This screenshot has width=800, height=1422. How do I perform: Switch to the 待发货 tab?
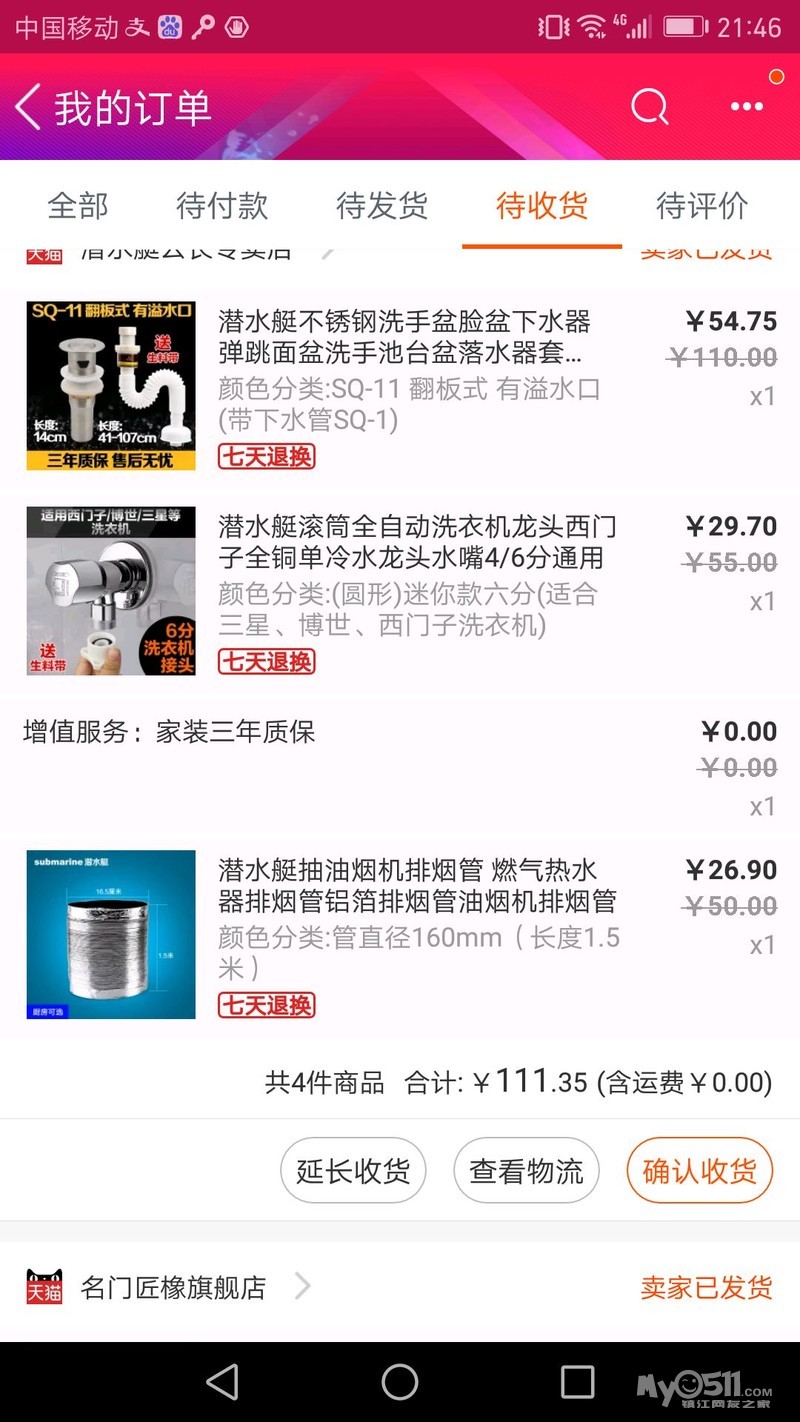point(382,206)
